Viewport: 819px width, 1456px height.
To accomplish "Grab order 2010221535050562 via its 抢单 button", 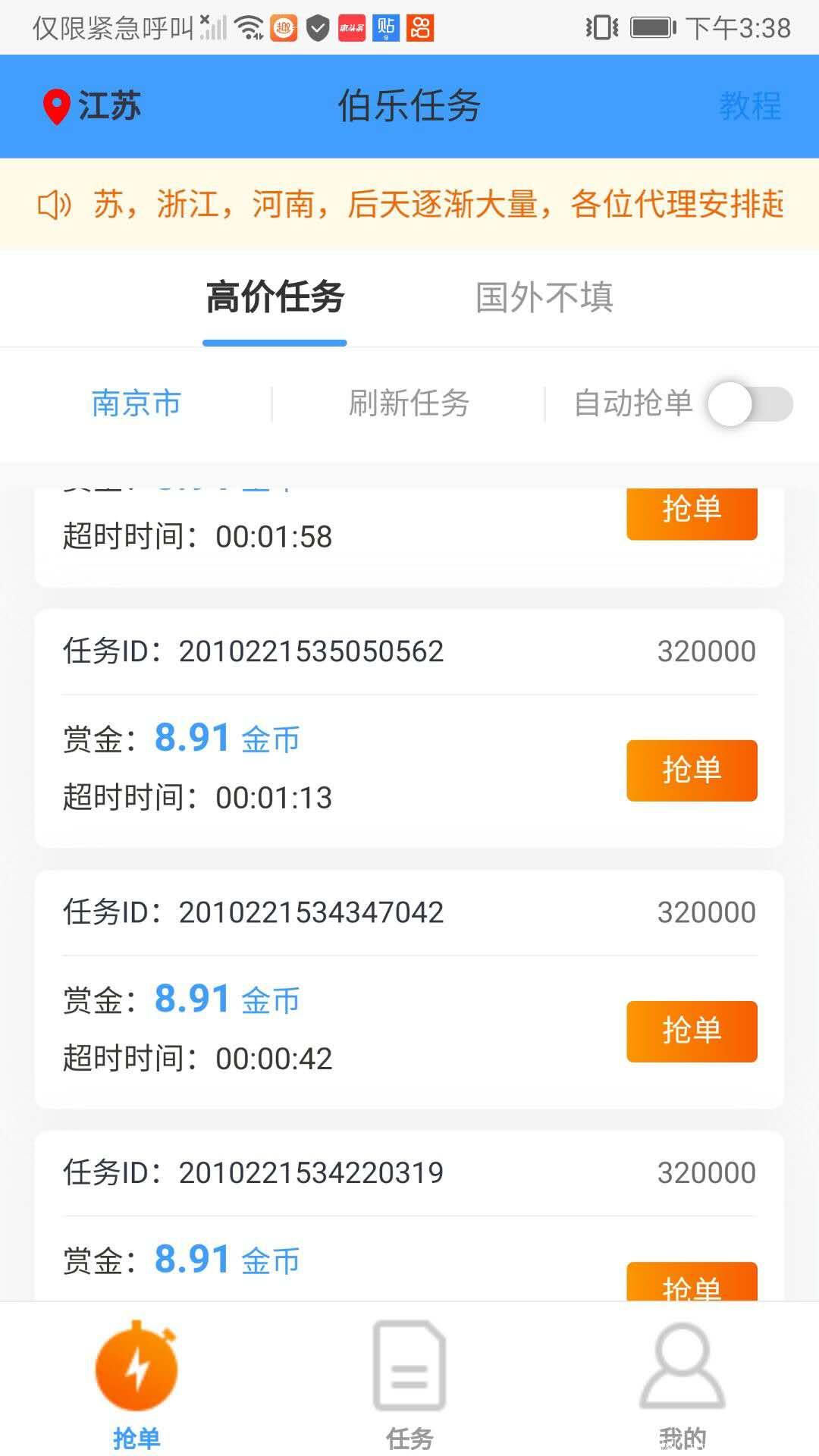I will pyautogui.click(x=691, y=770).
